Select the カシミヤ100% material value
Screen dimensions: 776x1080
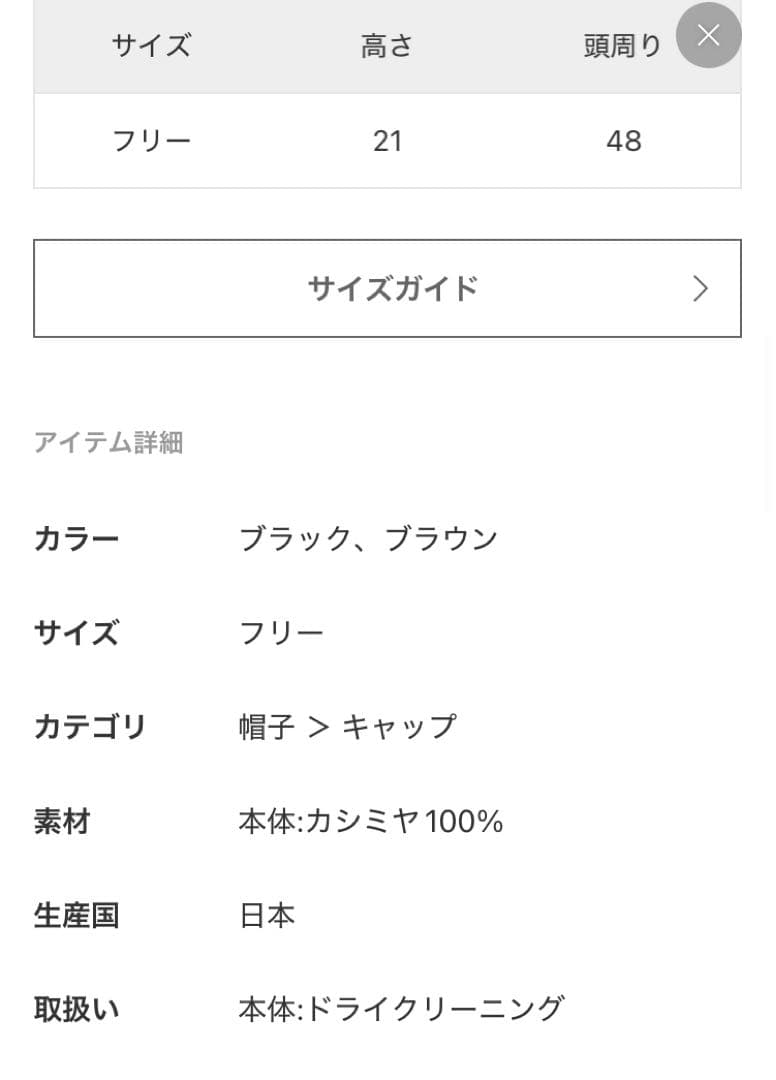point(371,820)
